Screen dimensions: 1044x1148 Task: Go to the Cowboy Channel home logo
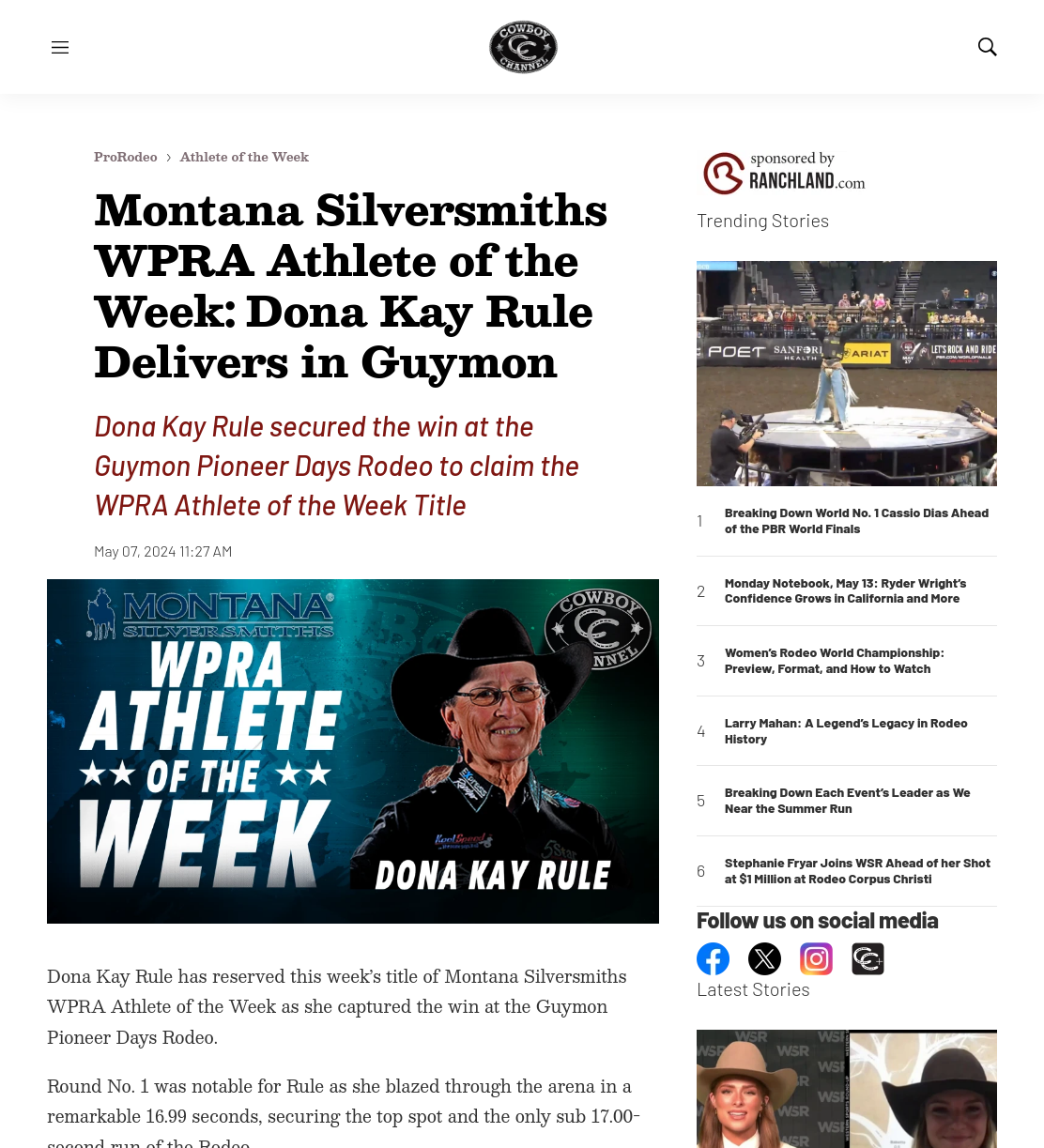click(x=523, y=47)
